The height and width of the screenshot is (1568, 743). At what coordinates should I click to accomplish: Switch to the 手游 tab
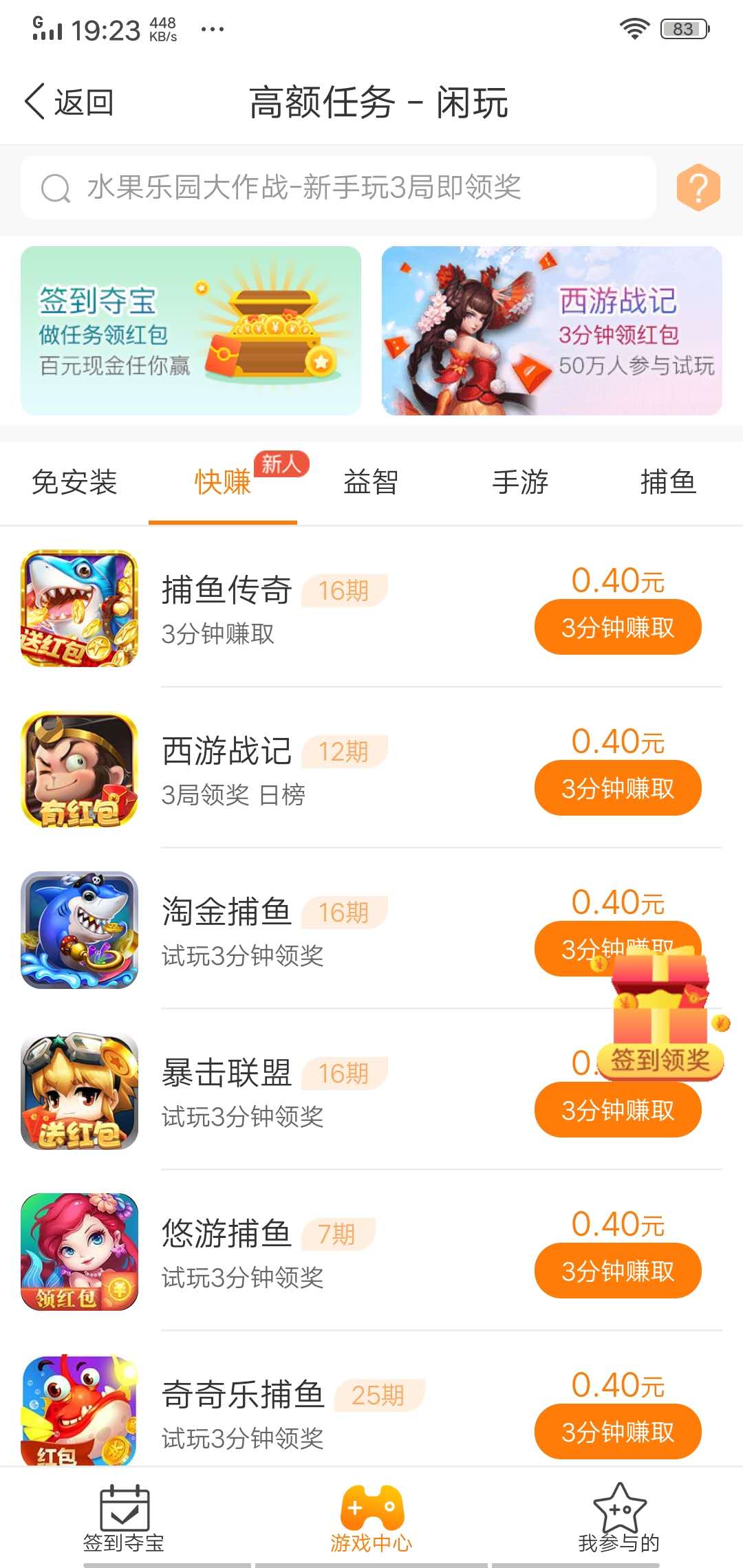(521, 483)
